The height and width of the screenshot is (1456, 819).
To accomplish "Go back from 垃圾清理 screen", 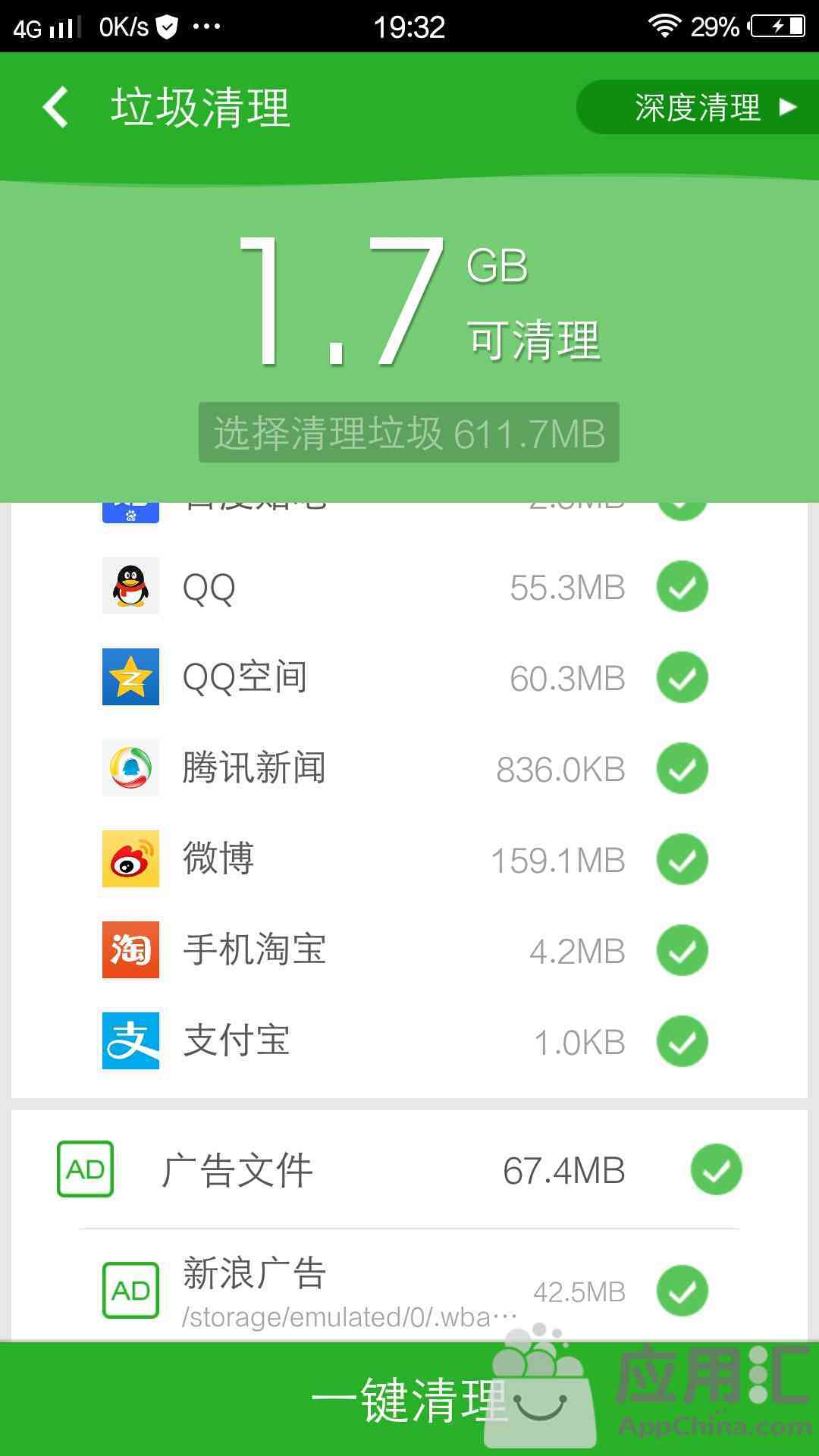I will coord(56,107).
